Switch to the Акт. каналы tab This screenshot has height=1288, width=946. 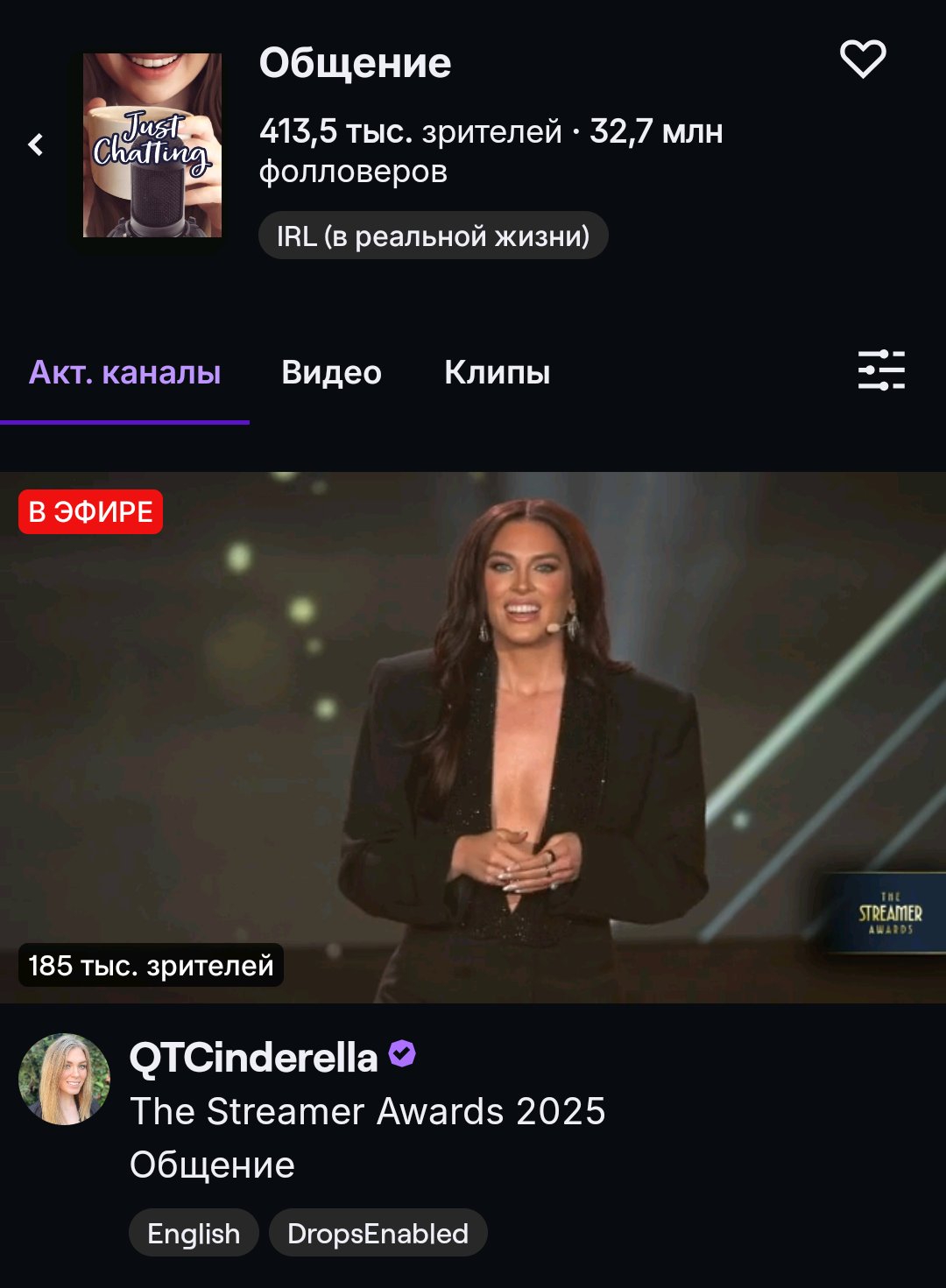tap(124, 373)
